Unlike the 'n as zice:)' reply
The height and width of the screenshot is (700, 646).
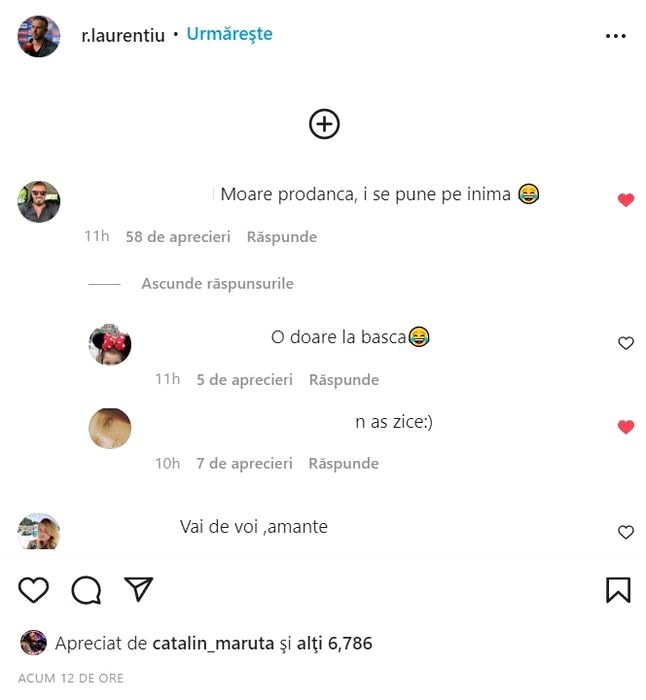(x=626, y=427)
